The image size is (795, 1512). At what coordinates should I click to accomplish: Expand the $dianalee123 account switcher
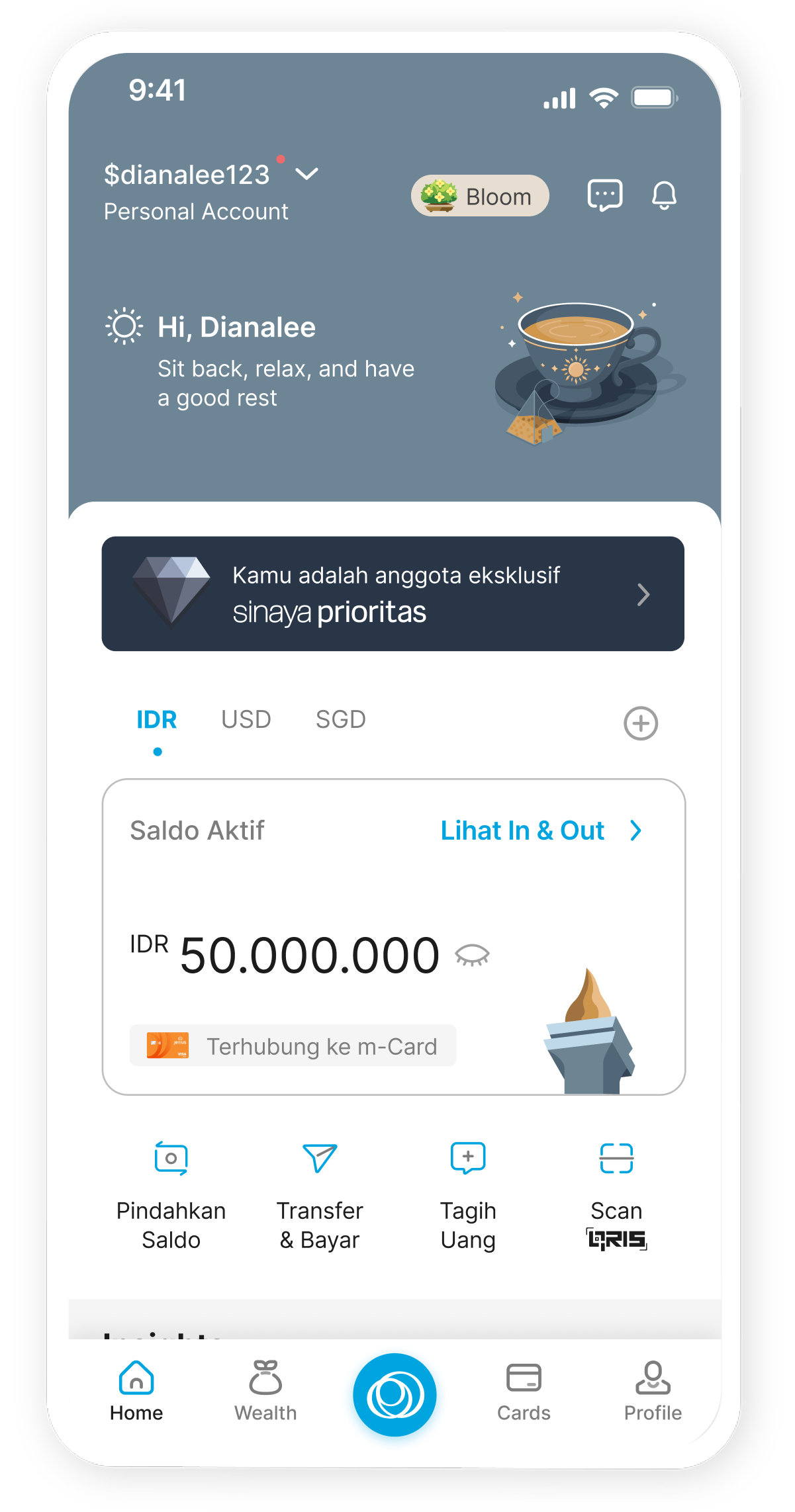[x=306, y=175]
